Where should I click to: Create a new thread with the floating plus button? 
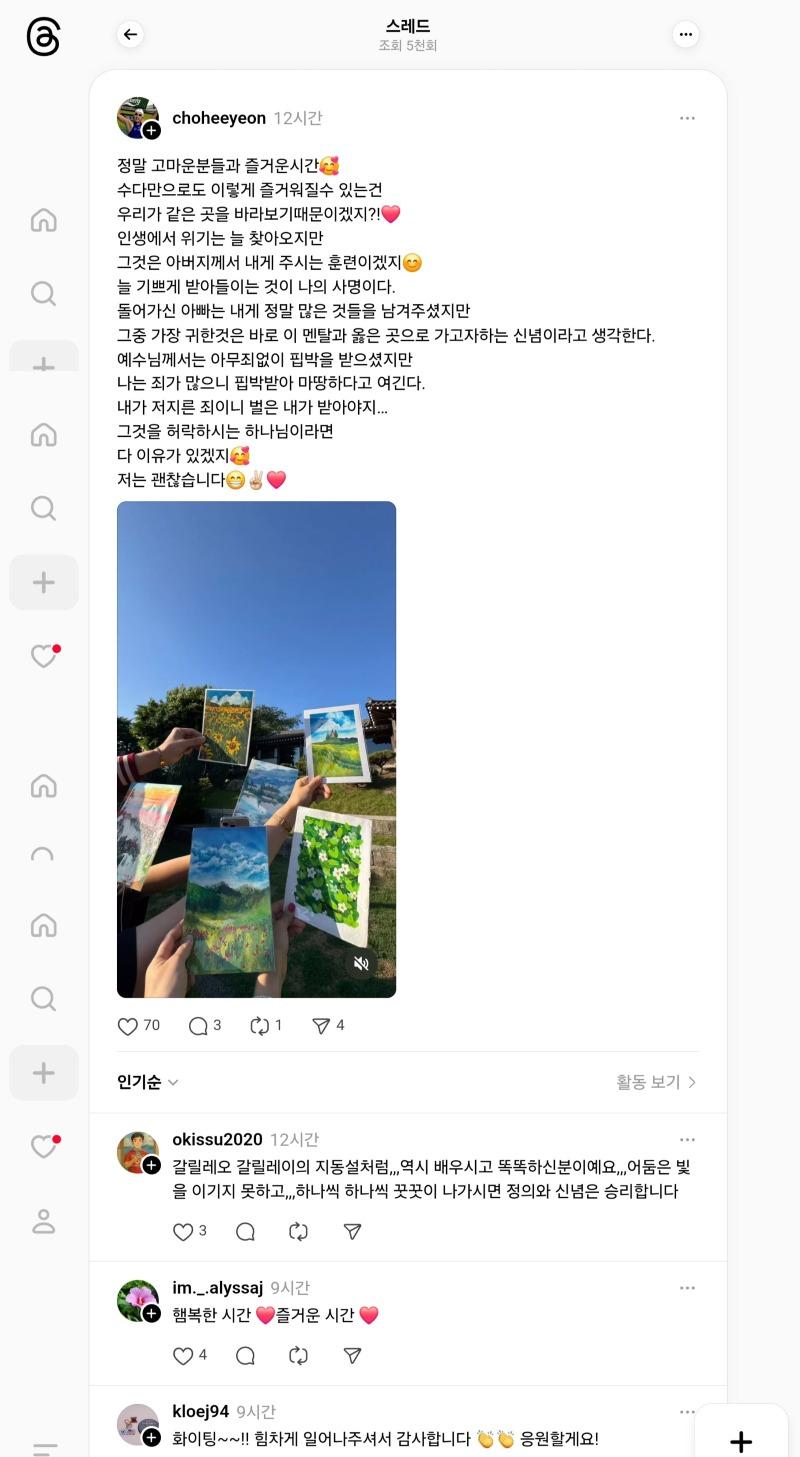tap(741, 1442)
